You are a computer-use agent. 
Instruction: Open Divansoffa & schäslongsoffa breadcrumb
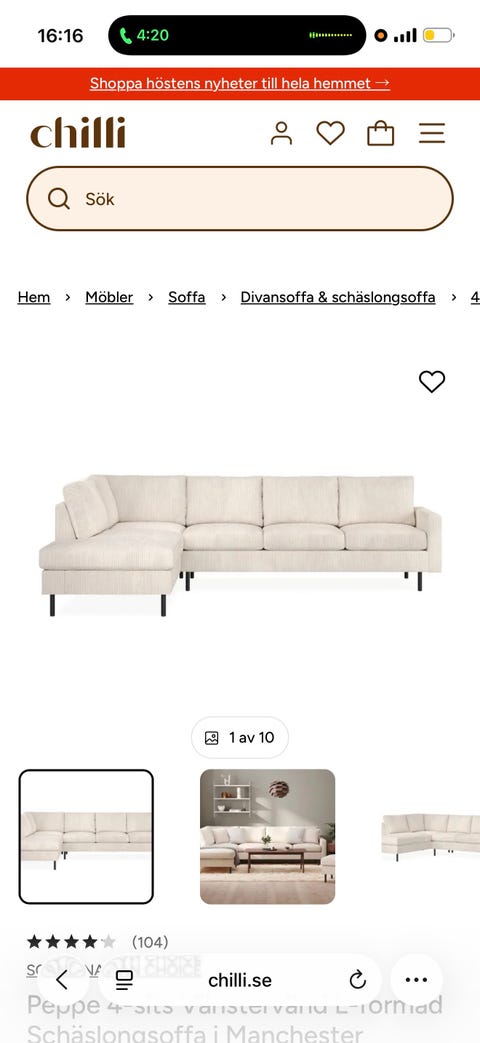338,297
